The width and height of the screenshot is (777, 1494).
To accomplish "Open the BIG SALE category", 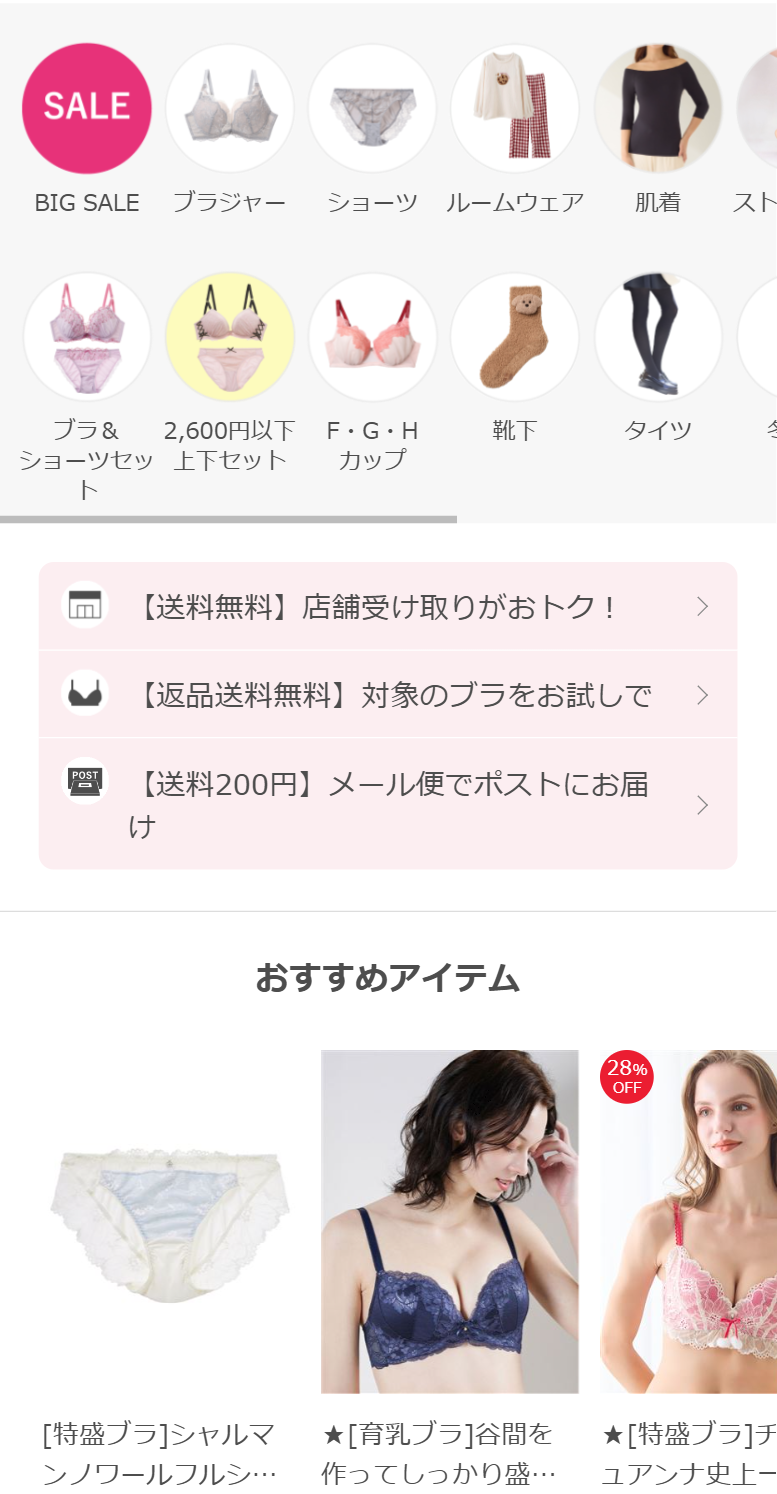I will 87,108.
